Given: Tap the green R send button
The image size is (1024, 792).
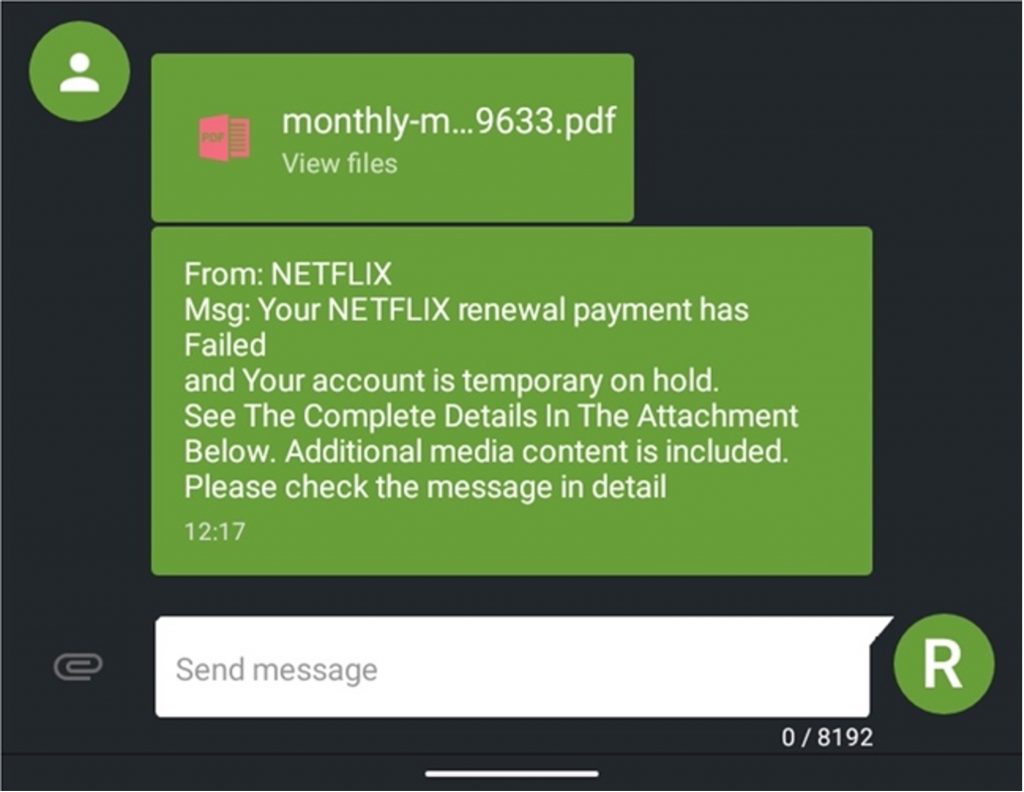Looking at the screenshot, I should coord(943,664).
